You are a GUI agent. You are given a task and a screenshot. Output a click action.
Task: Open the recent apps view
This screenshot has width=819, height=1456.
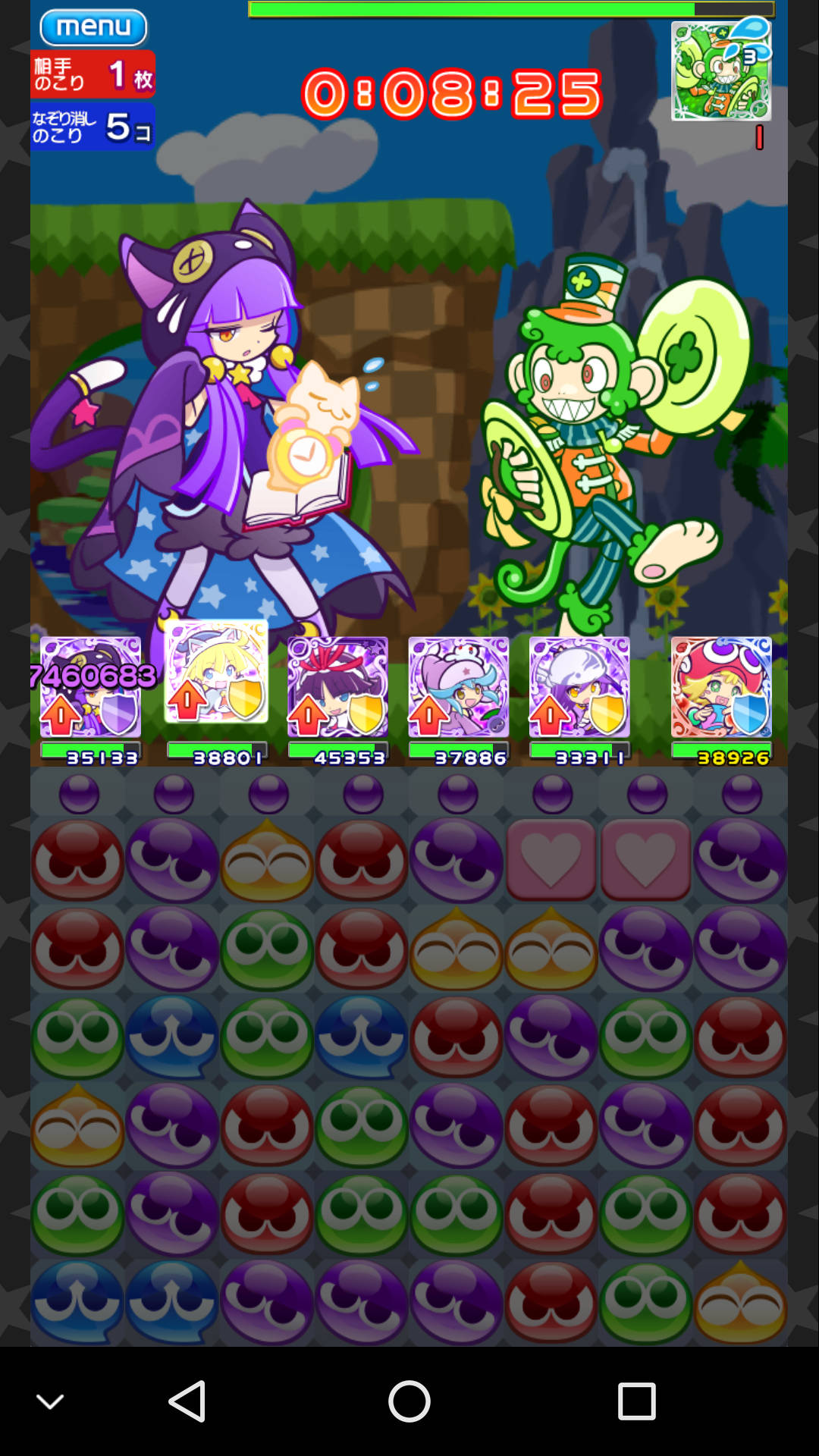pyautogui.click(x=636, y=1401)
